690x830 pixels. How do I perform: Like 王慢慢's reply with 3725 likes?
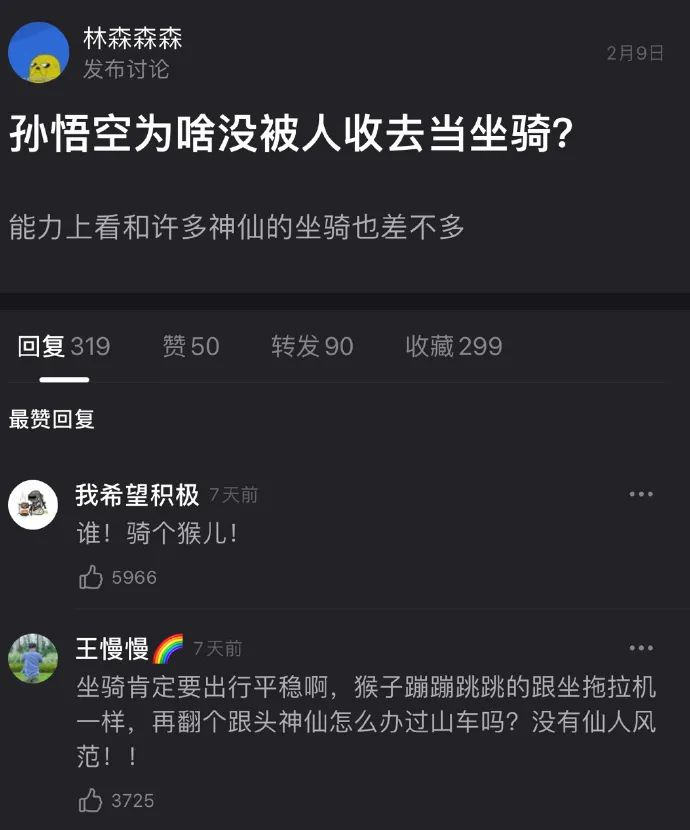(x=92, y=800)
